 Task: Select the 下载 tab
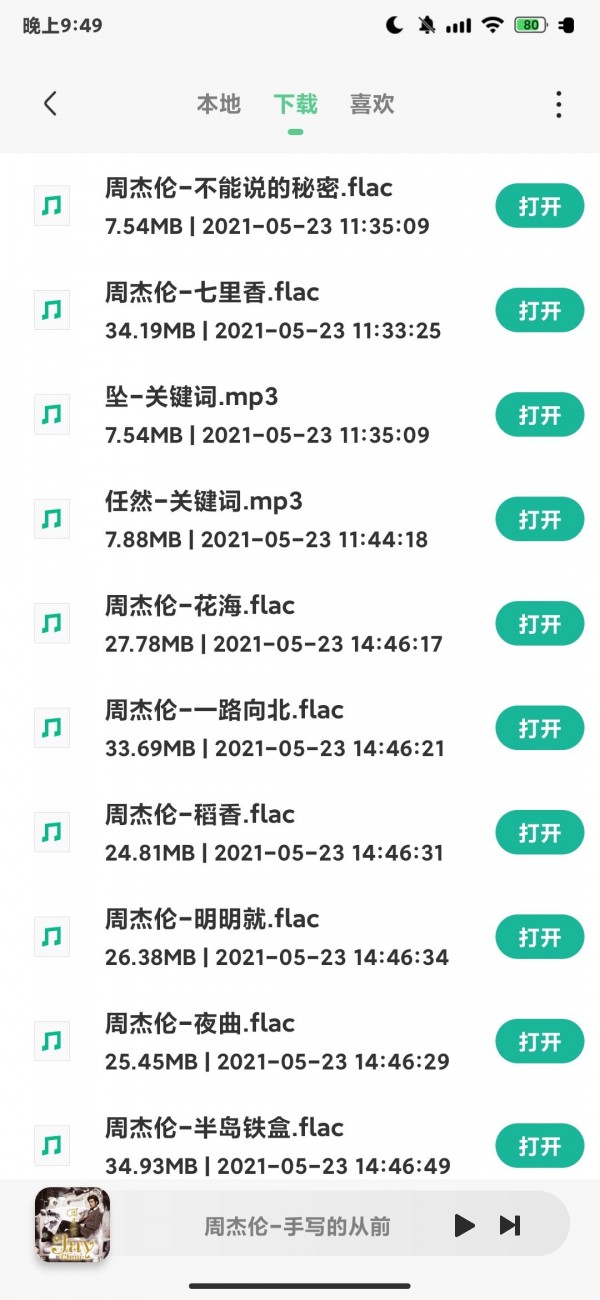[x=295, y=104]
